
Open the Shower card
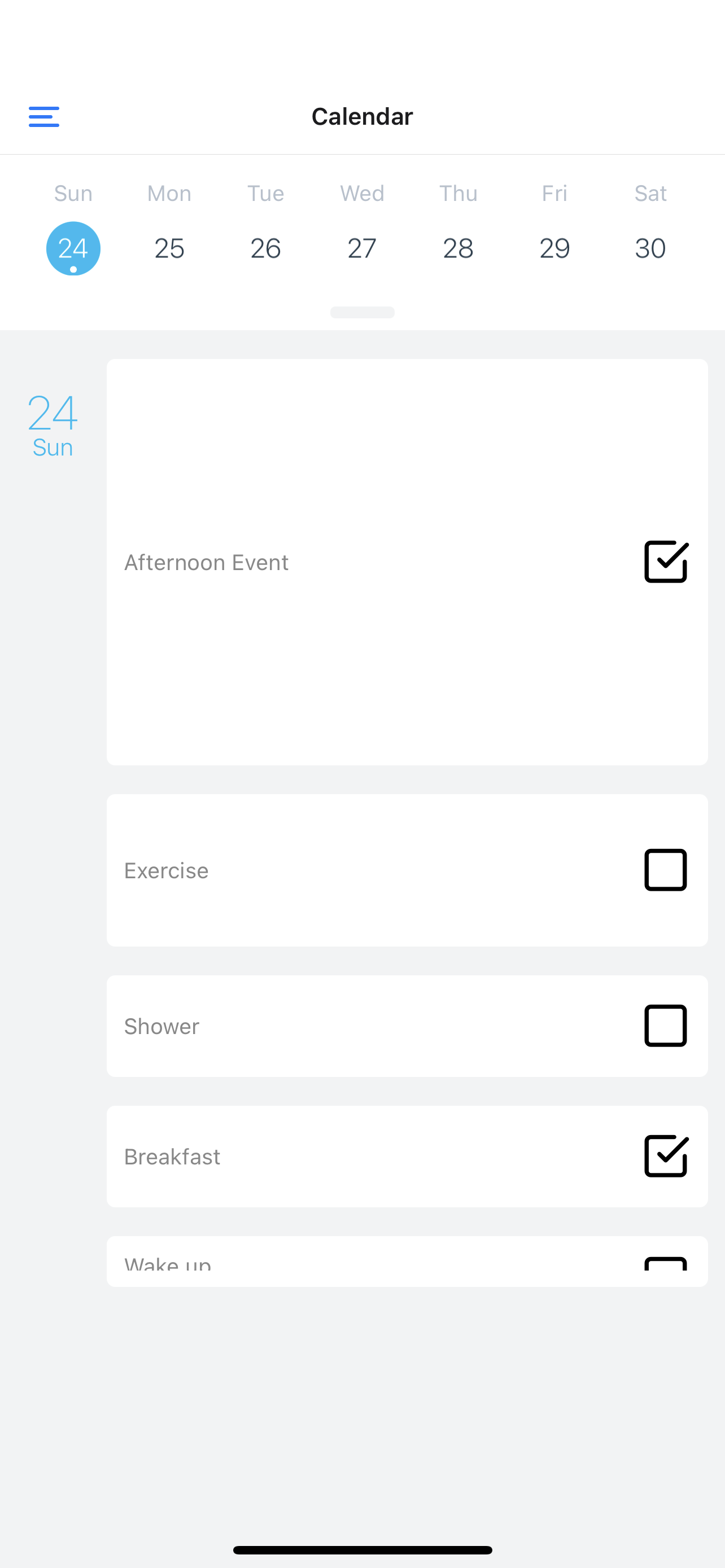[407, 1026]
